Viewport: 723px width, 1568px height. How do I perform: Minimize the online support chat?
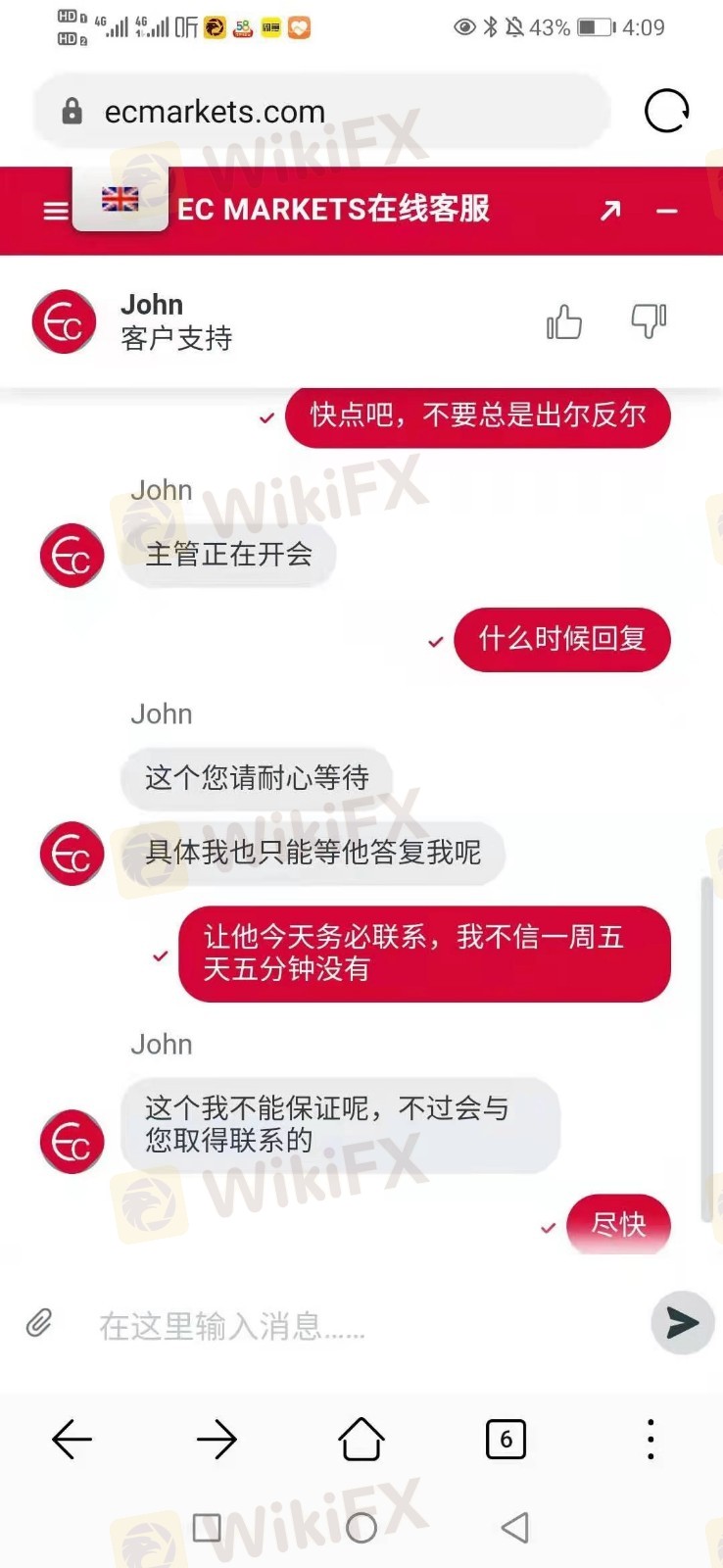click(667, 211)
